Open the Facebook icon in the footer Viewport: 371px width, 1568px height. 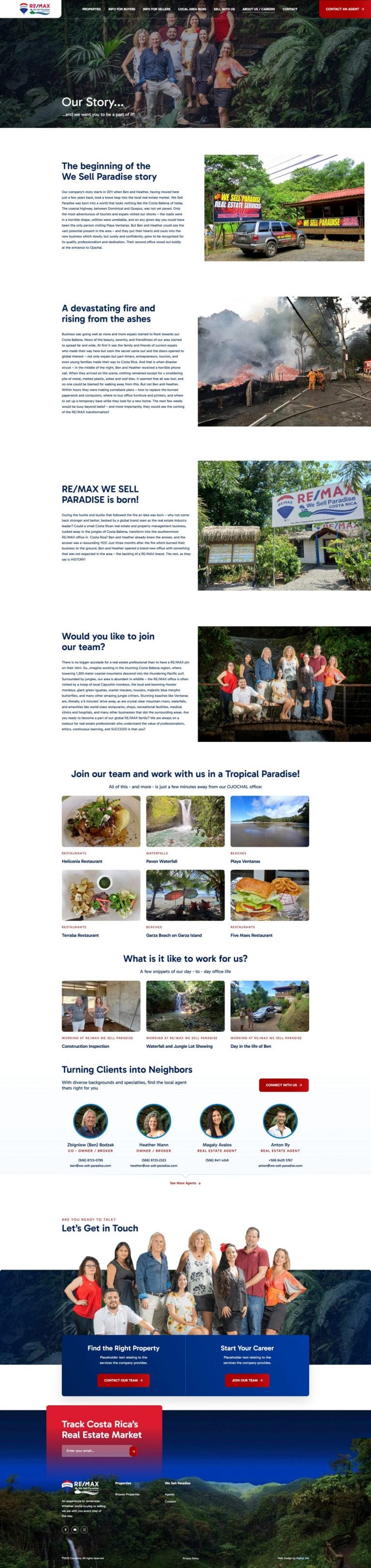pos(66,1530)
